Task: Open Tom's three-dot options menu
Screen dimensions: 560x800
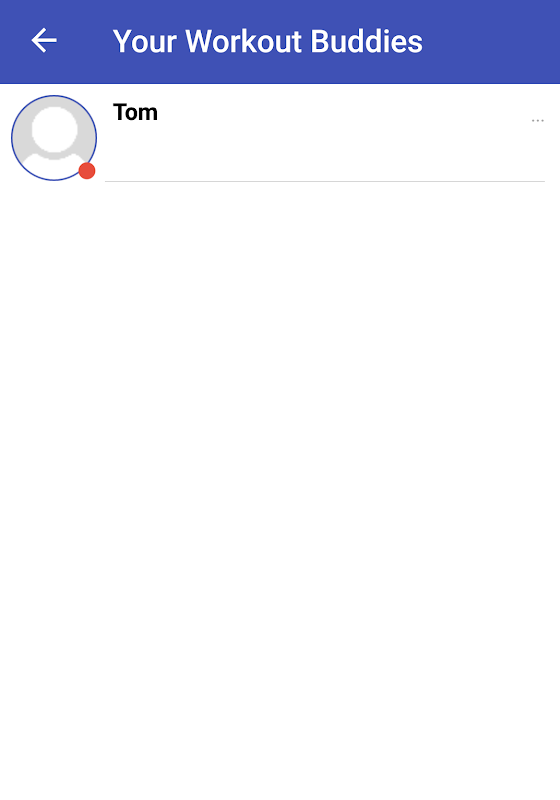Action: (538, 121)
